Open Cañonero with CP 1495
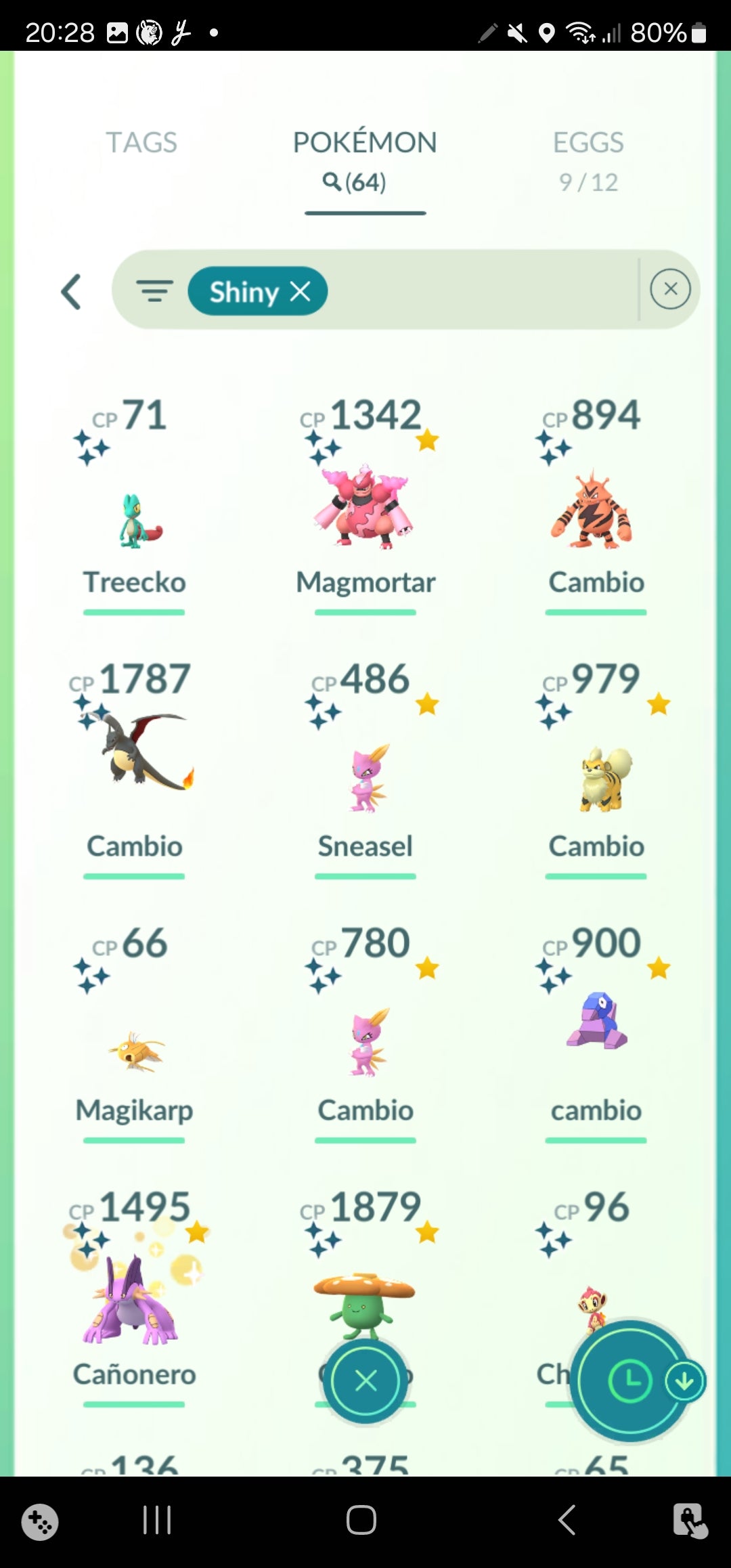 point(134,1300)
